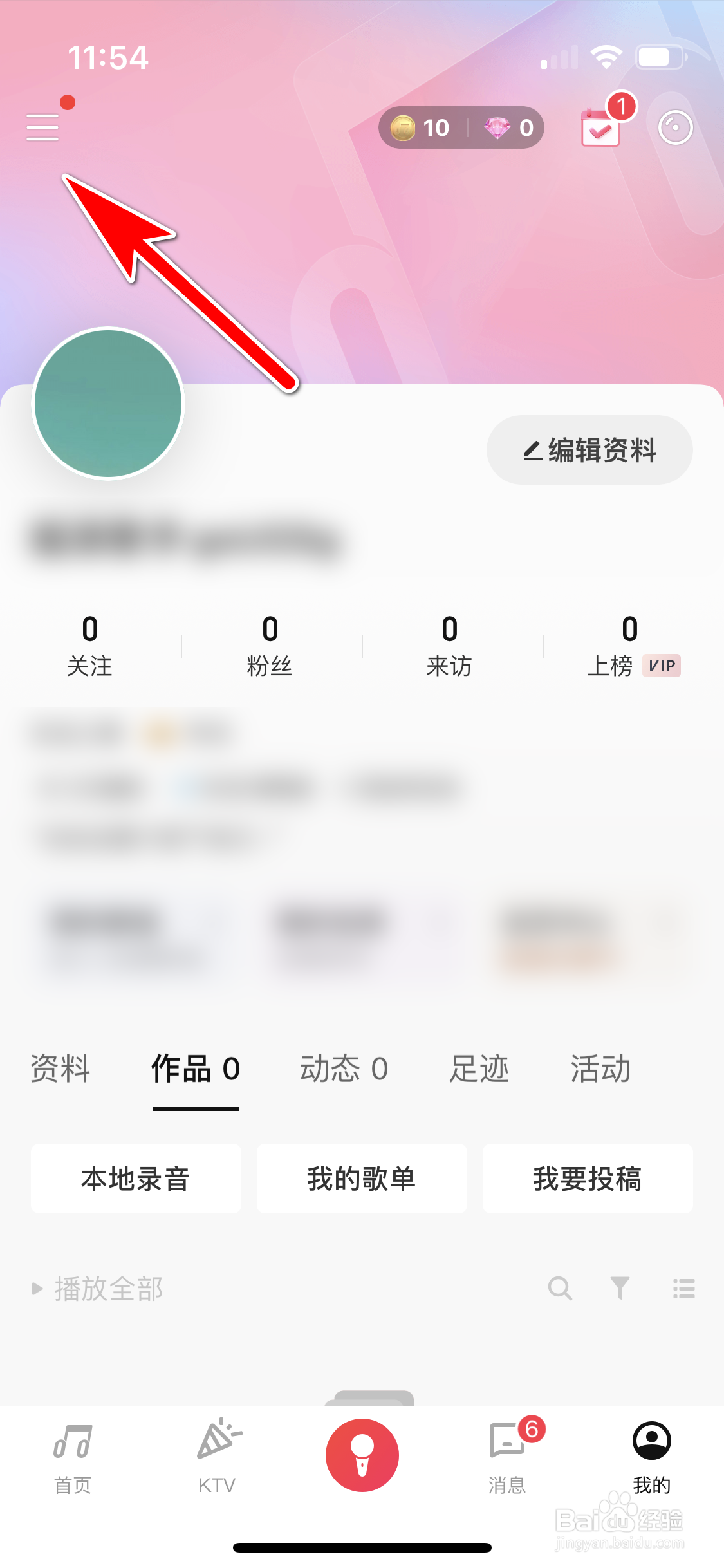724x1568 pixels.
Task: Switch to the 动态 tab
Action: 344,1069
